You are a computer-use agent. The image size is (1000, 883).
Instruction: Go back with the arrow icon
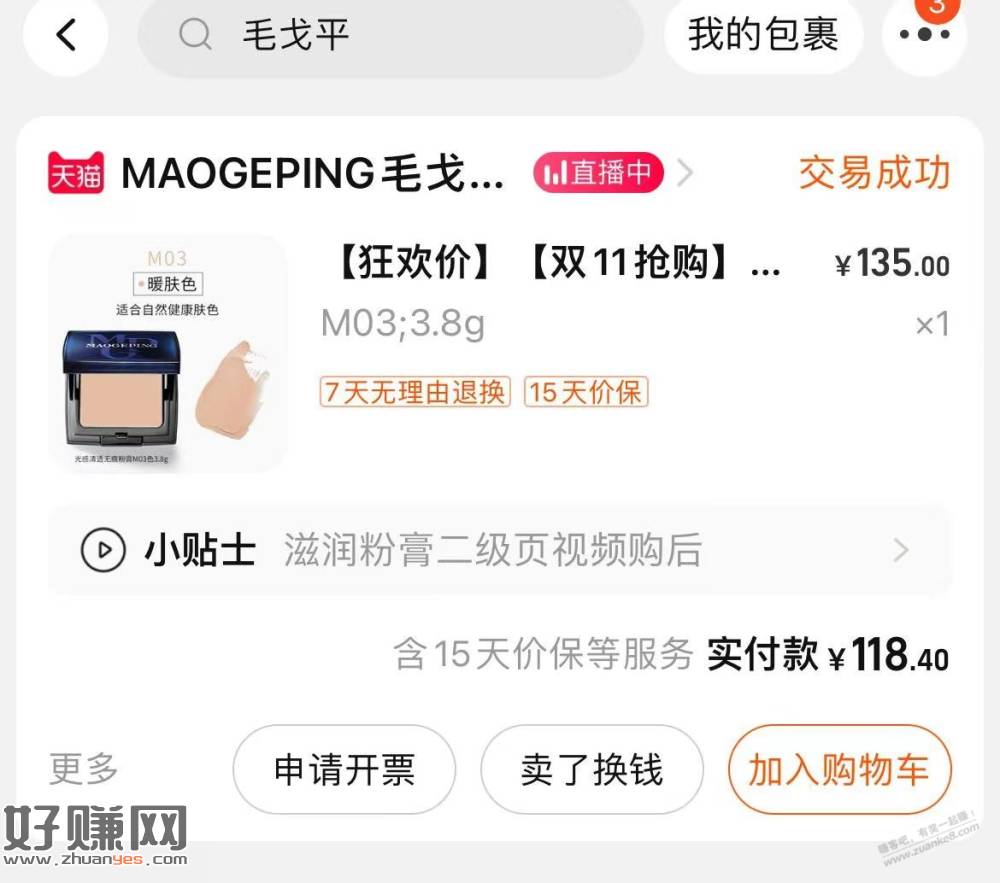point(66,36)
